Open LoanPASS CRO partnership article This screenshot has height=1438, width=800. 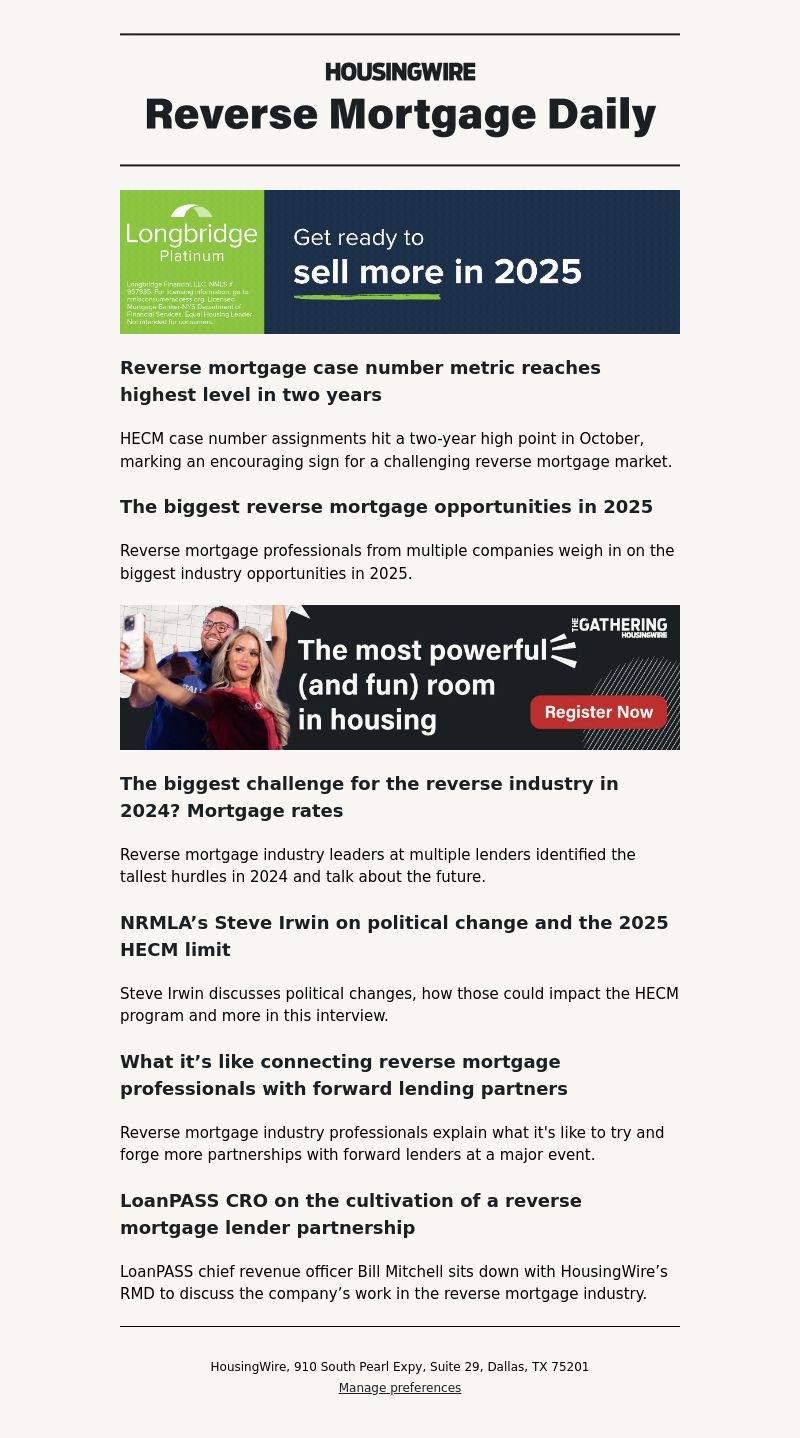pyautogui.click(x=350, y=1214)
